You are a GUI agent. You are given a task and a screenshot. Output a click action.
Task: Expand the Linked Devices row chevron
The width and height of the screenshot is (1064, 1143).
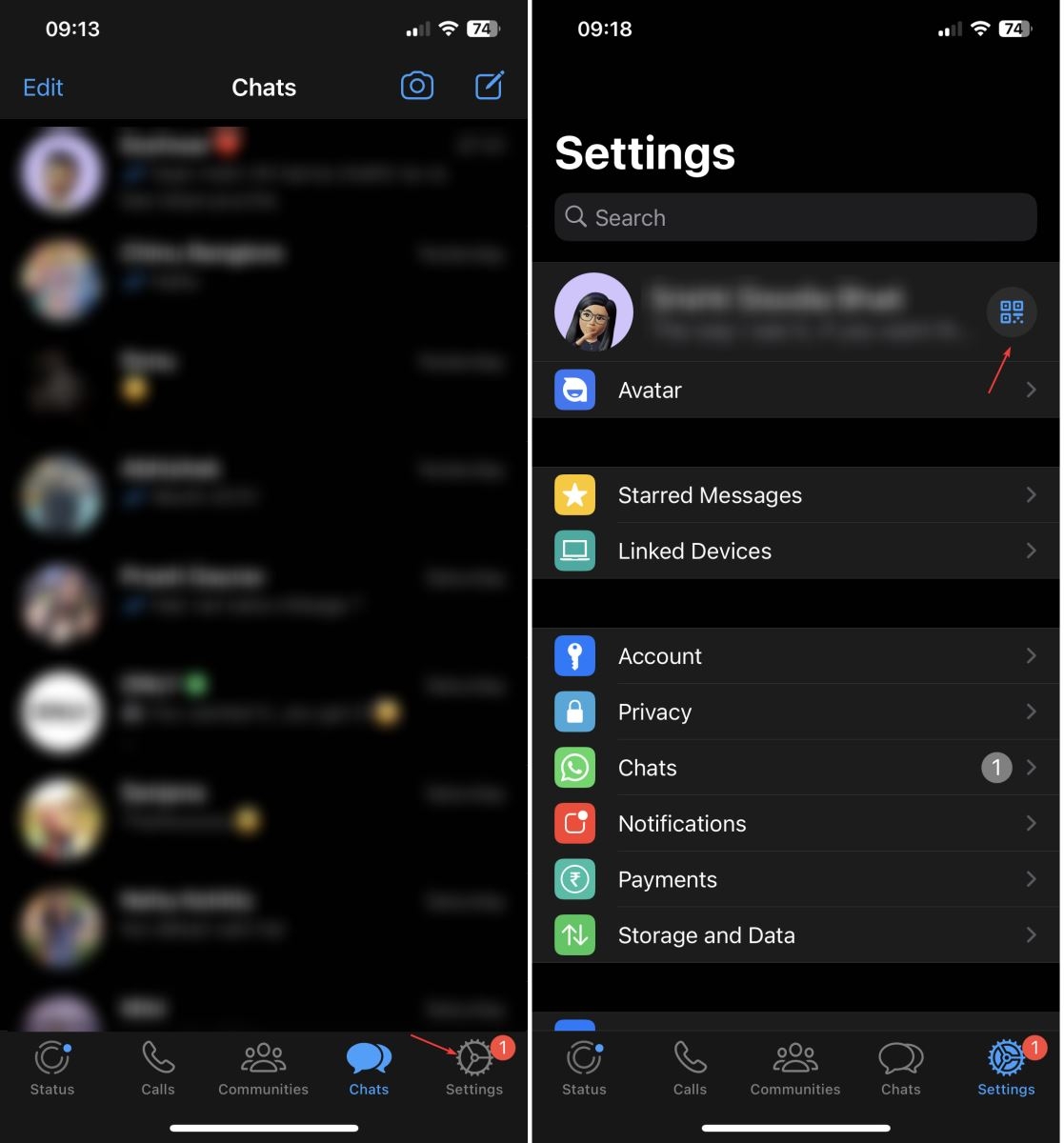1032,551
